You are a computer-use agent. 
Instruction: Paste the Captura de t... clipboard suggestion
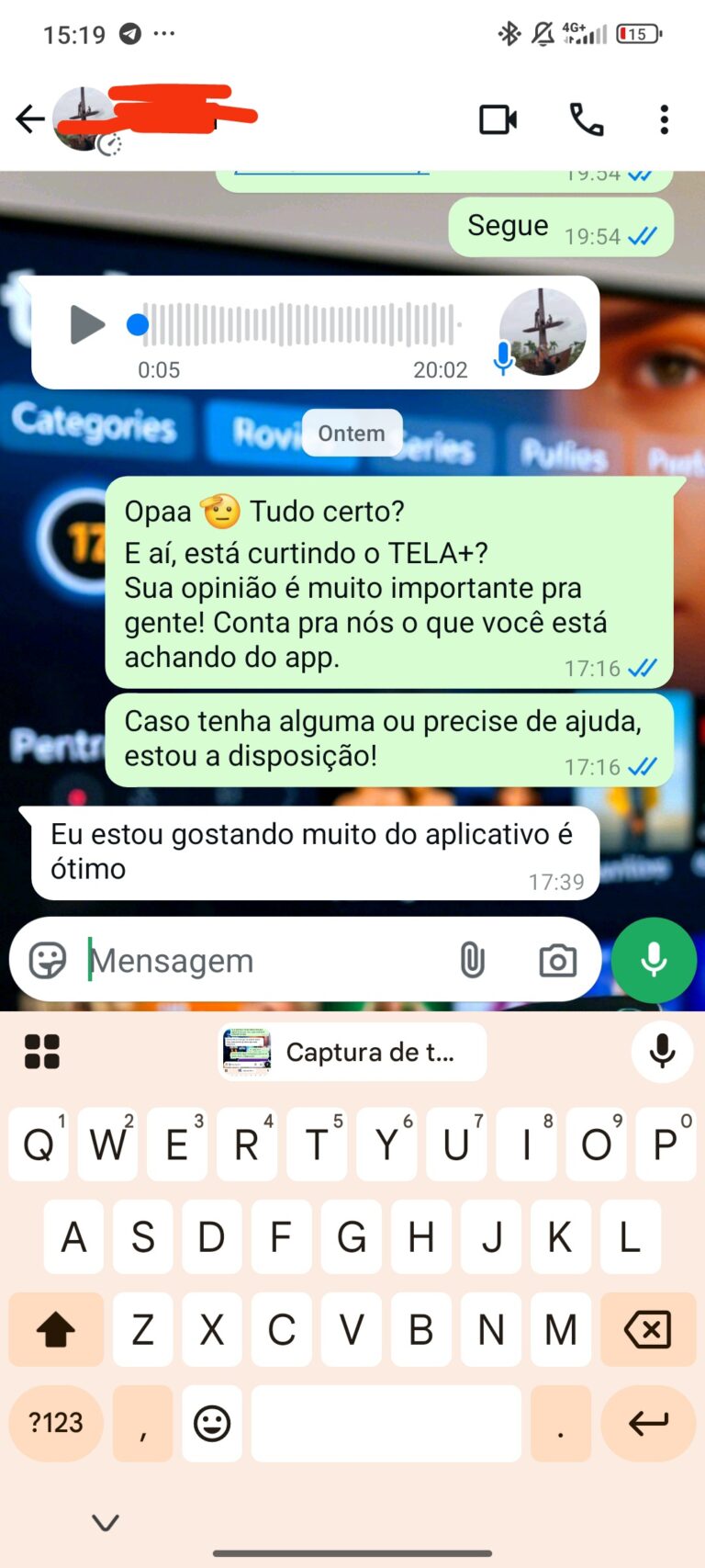pos(352,1052)
